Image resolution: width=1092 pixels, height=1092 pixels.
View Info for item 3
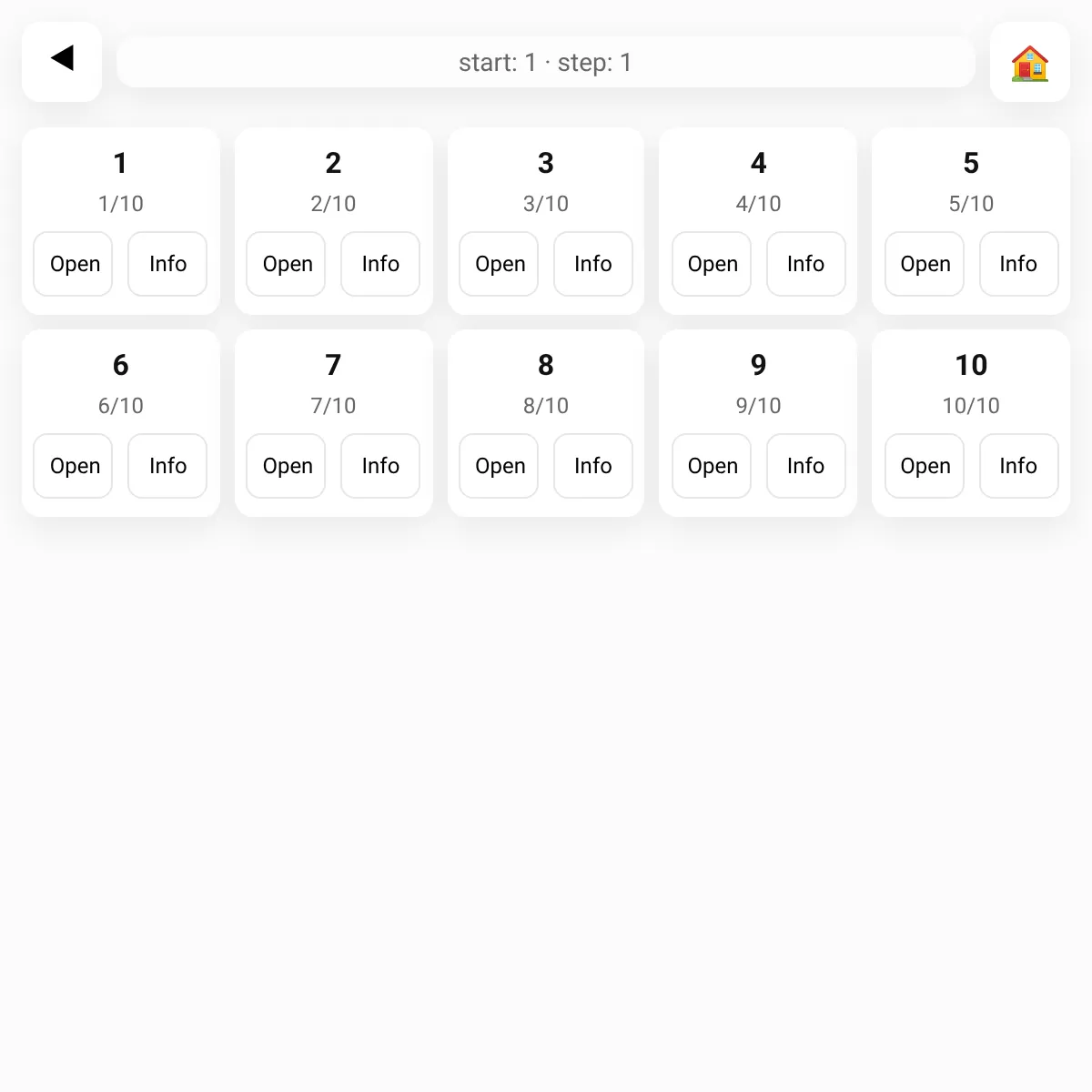[593, 264]
